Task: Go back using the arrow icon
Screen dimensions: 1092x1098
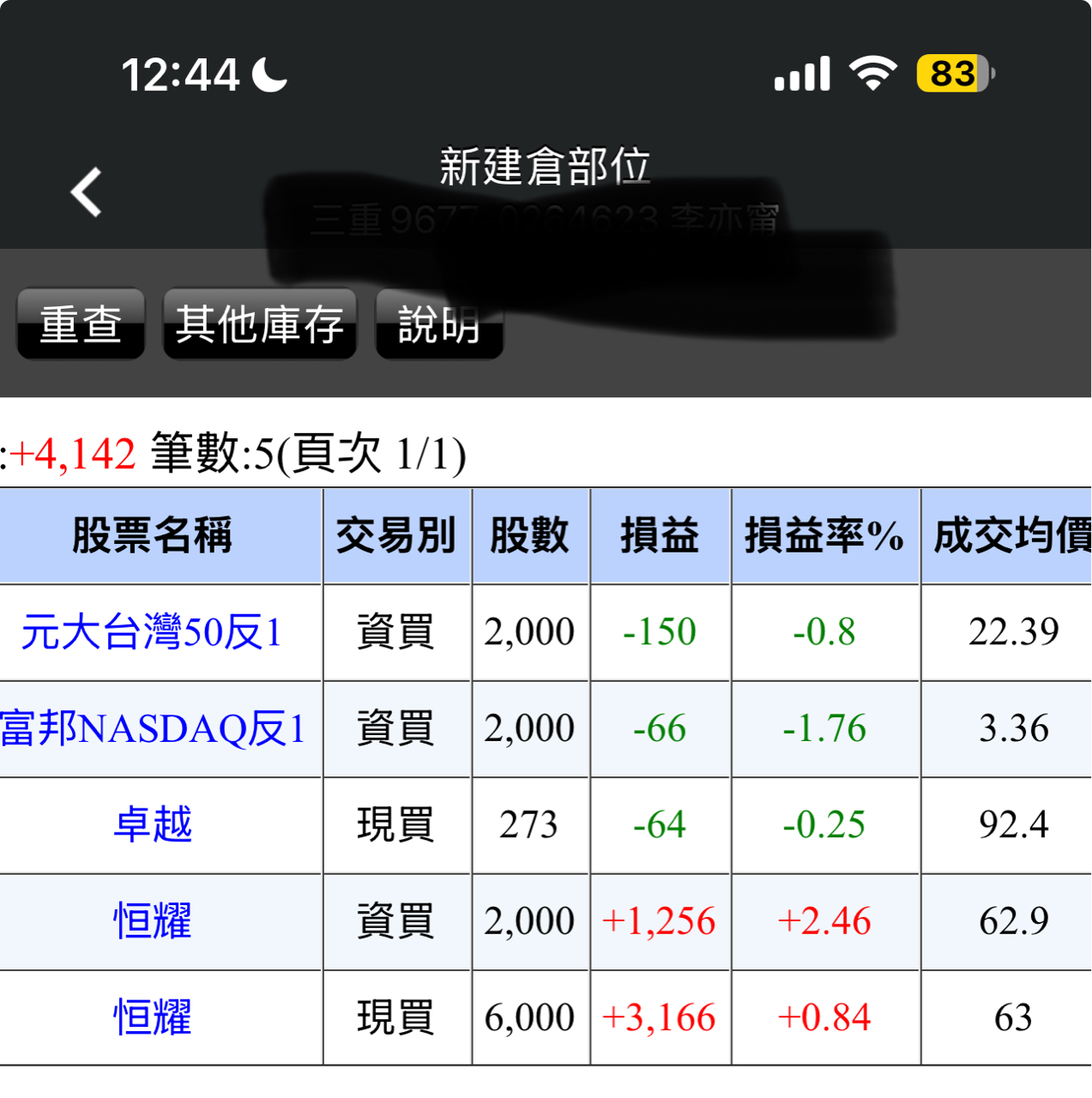Action: [86, 192]
